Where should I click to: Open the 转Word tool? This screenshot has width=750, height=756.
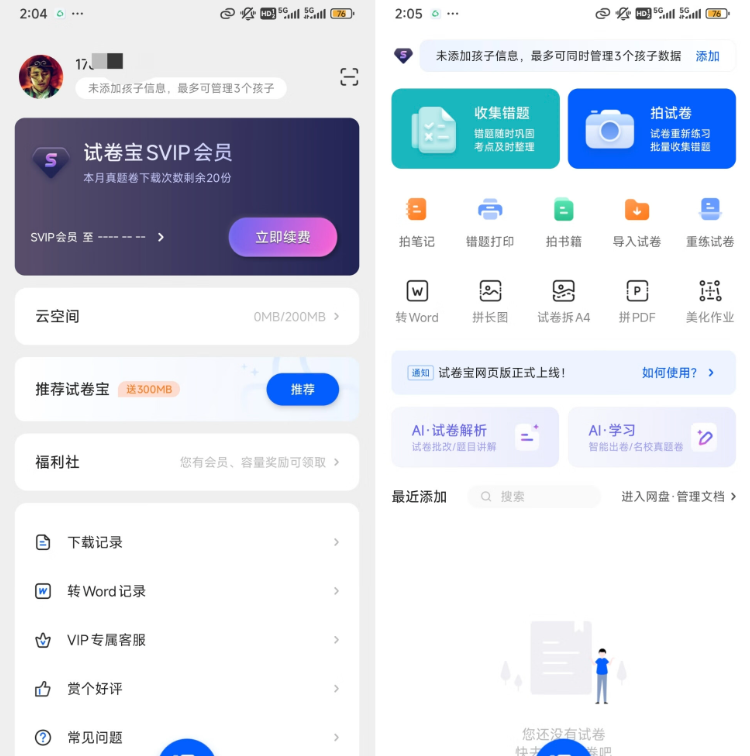pos(417,301)
